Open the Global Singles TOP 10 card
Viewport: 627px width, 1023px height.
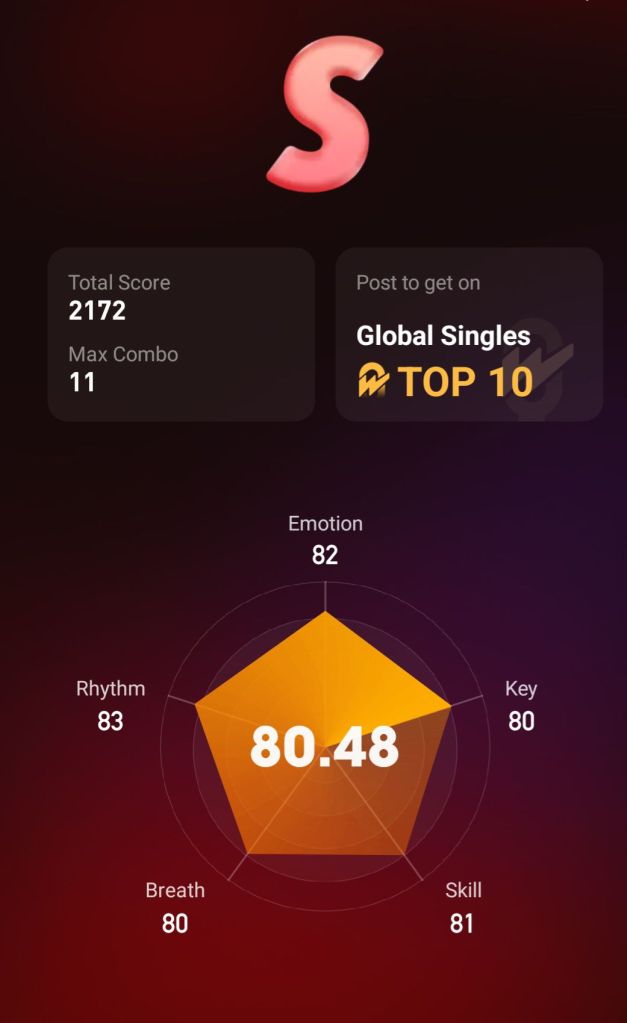[468, 335]
